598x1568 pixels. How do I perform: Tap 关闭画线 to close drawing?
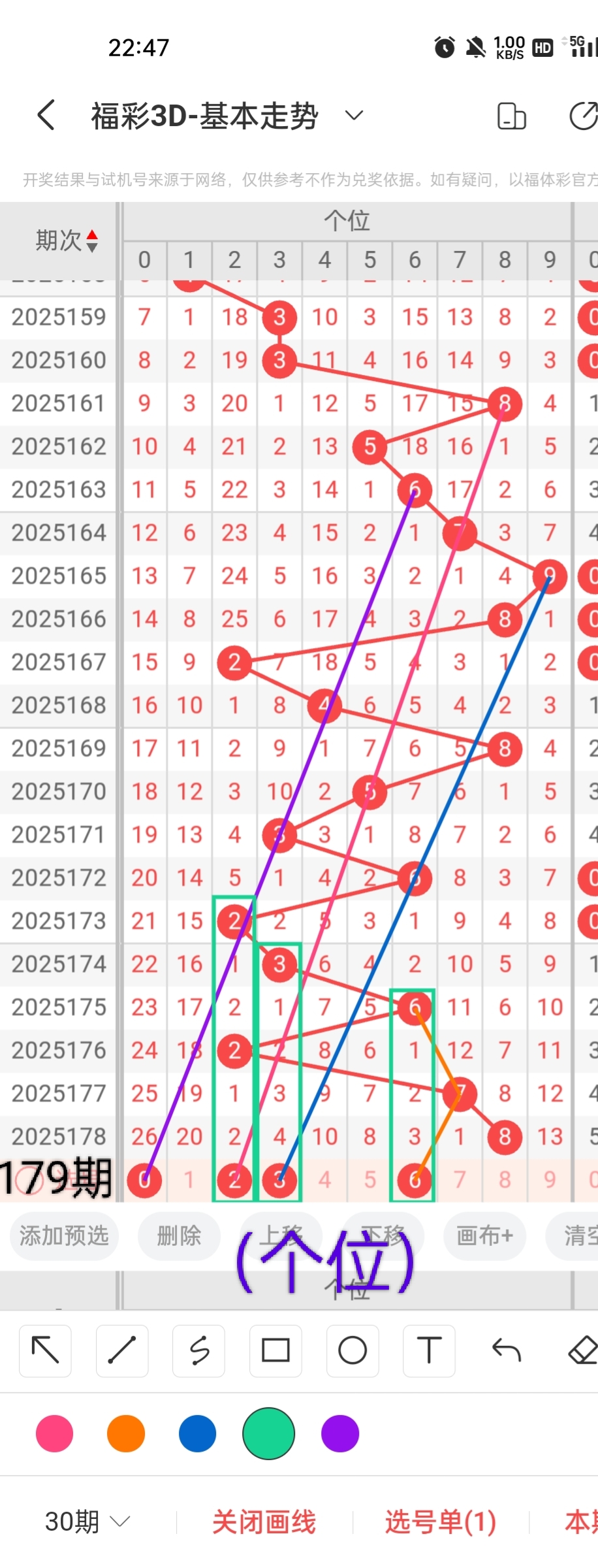pyautogui.click(x=264, y=1522)
